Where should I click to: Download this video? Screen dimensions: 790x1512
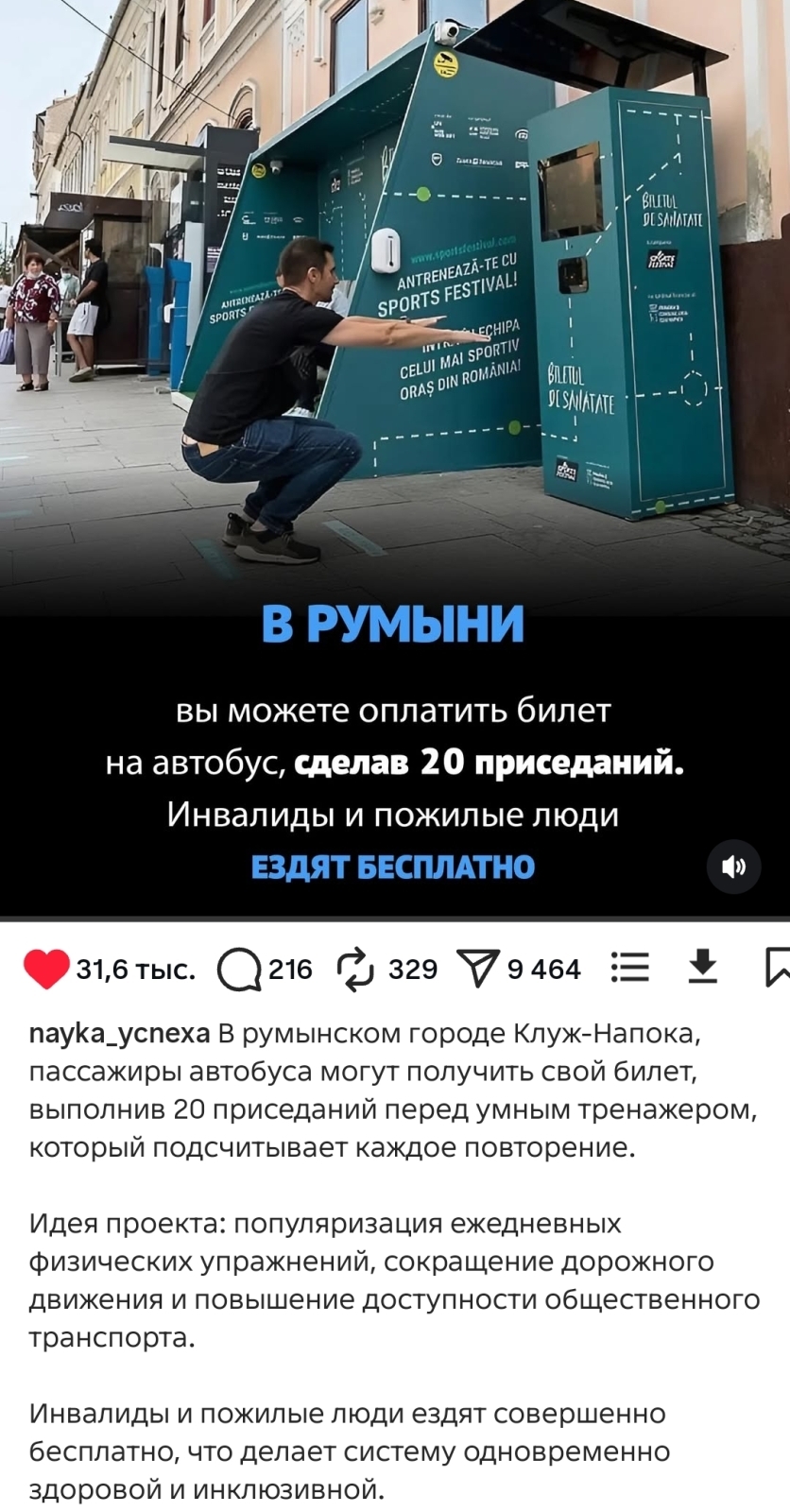(702, 967)
